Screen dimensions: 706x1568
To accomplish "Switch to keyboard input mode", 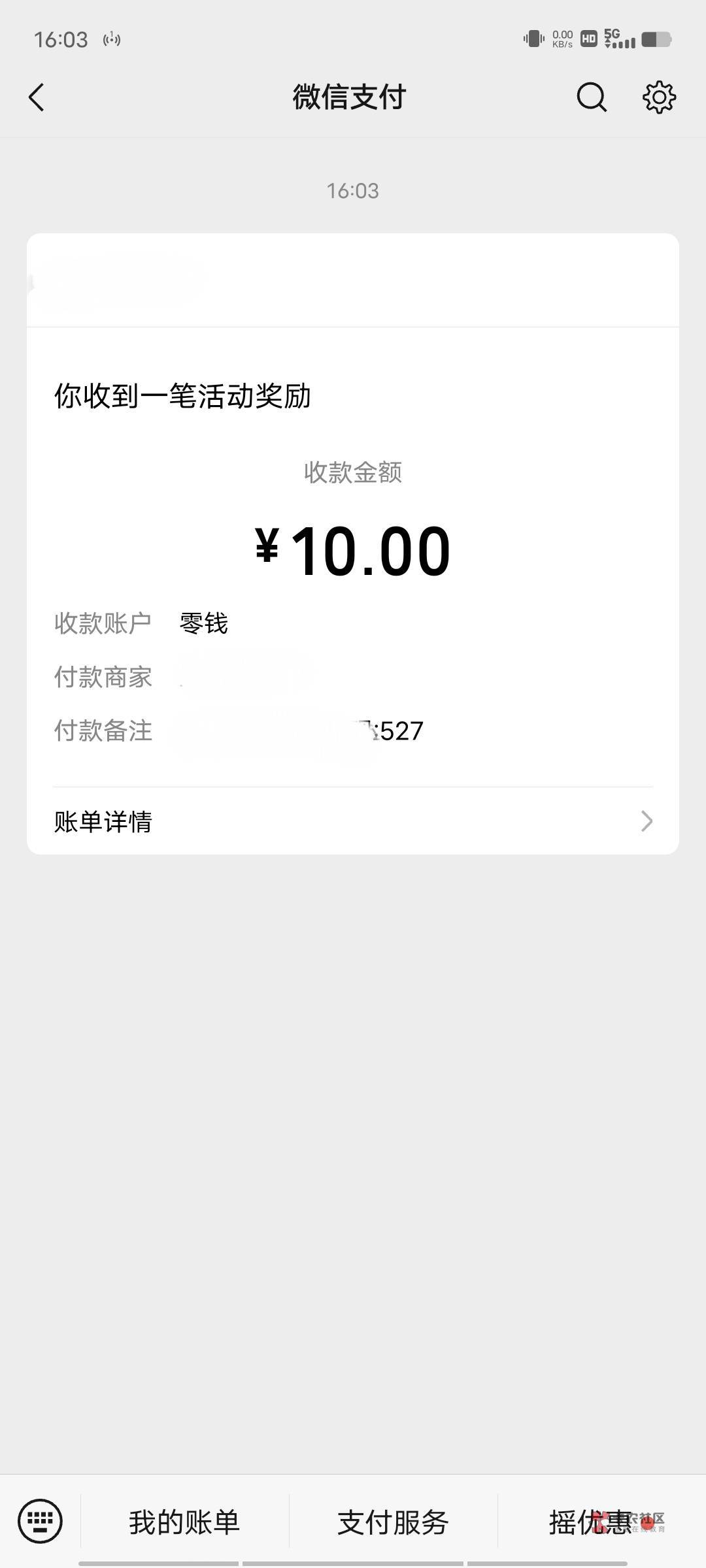I will (x=40, y=1521).
